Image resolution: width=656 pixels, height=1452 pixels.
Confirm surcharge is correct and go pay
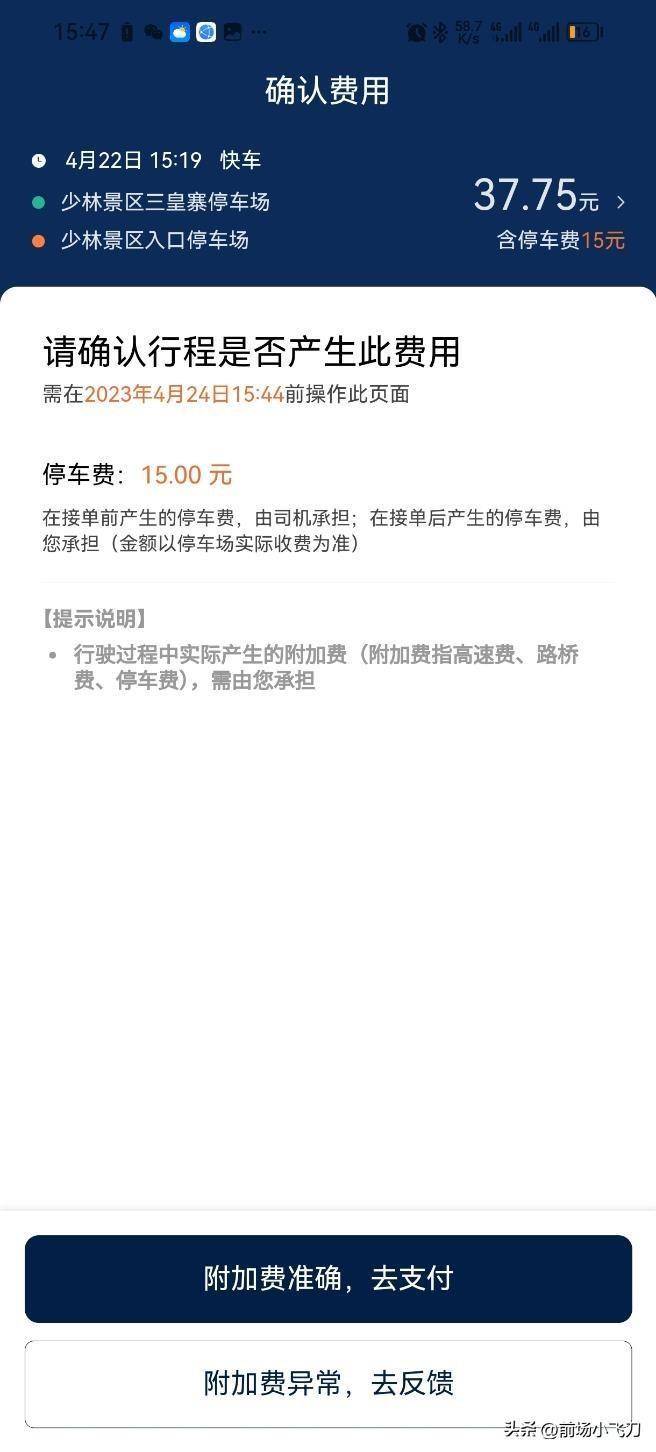(328, 1278)
